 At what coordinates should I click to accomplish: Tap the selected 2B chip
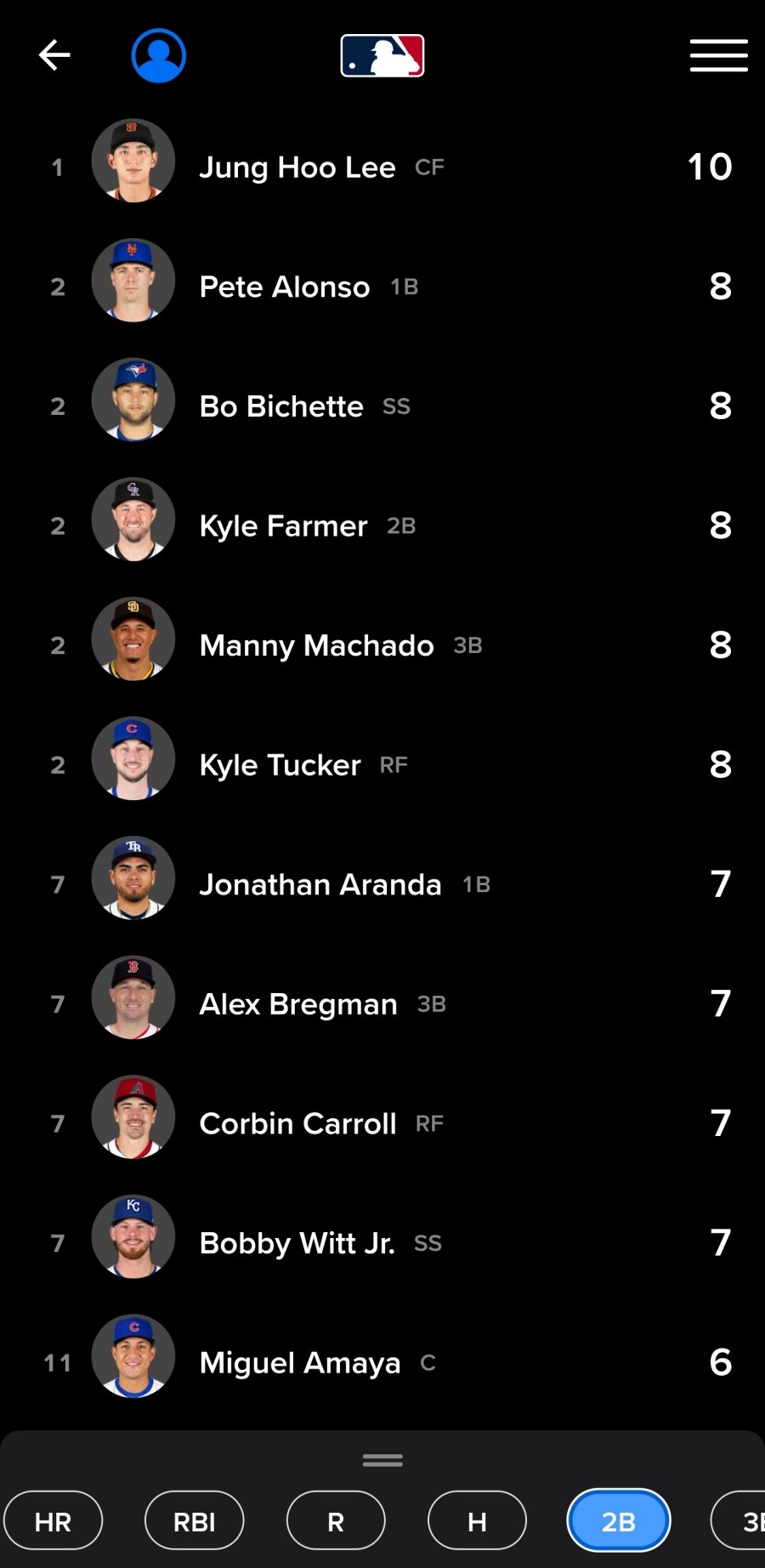click(618, 1521)
